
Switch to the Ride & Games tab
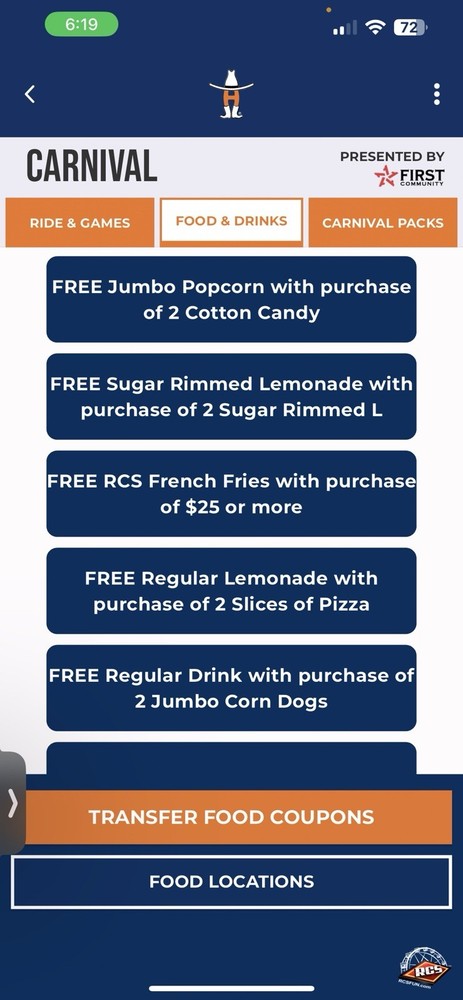[x=80, y=223]
